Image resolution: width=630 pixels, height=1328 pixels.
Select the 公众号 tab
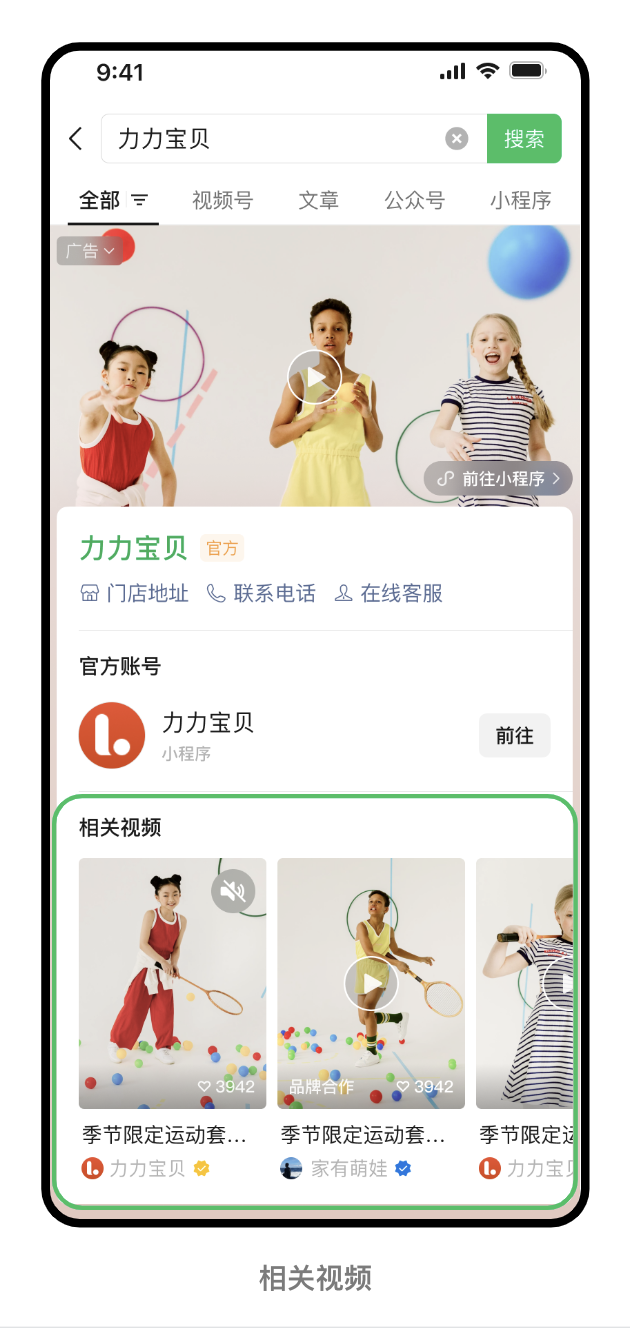[x=414, y=200]
